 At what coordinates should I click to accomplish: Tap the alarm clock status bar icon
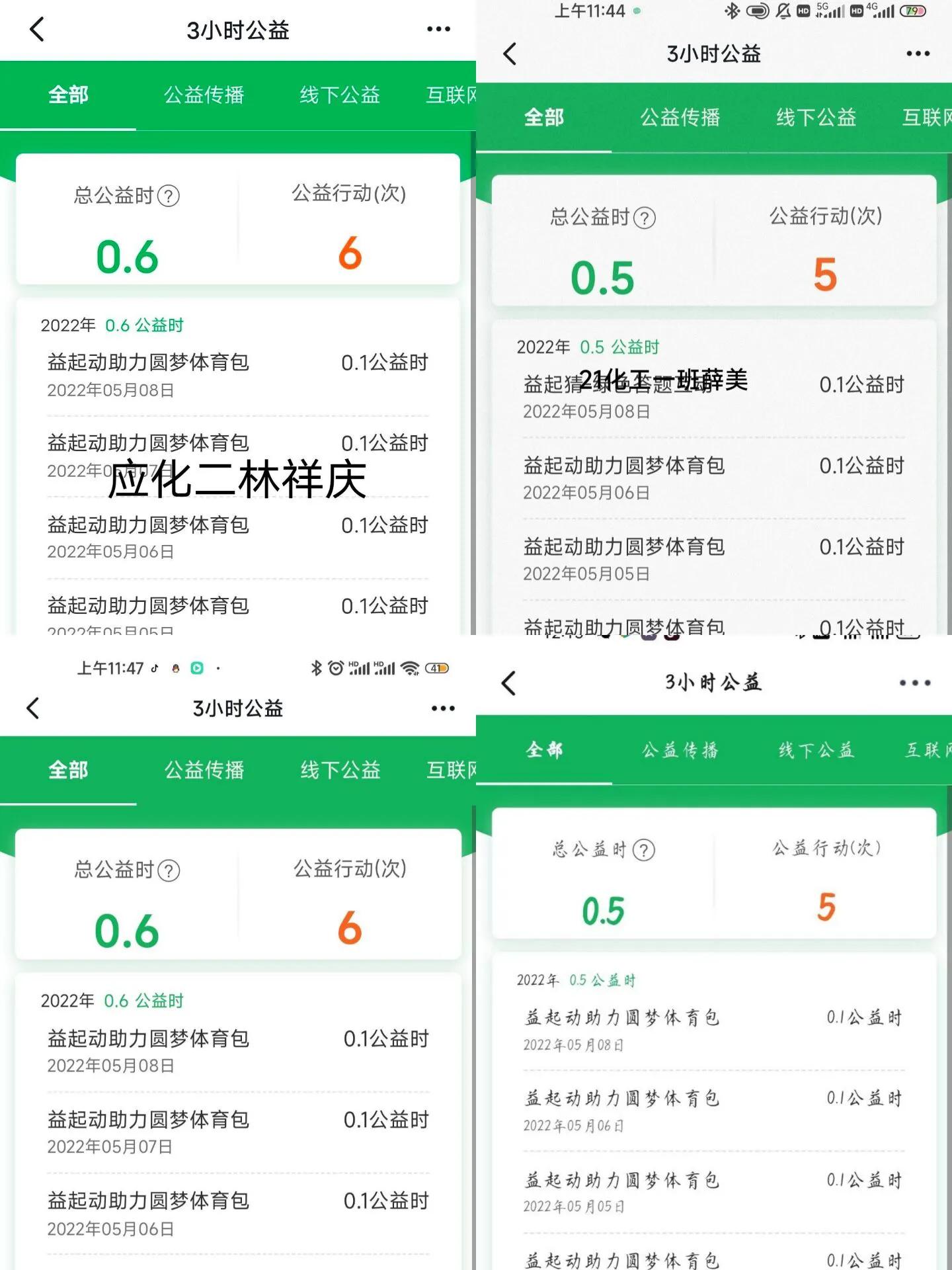point(337,669)
